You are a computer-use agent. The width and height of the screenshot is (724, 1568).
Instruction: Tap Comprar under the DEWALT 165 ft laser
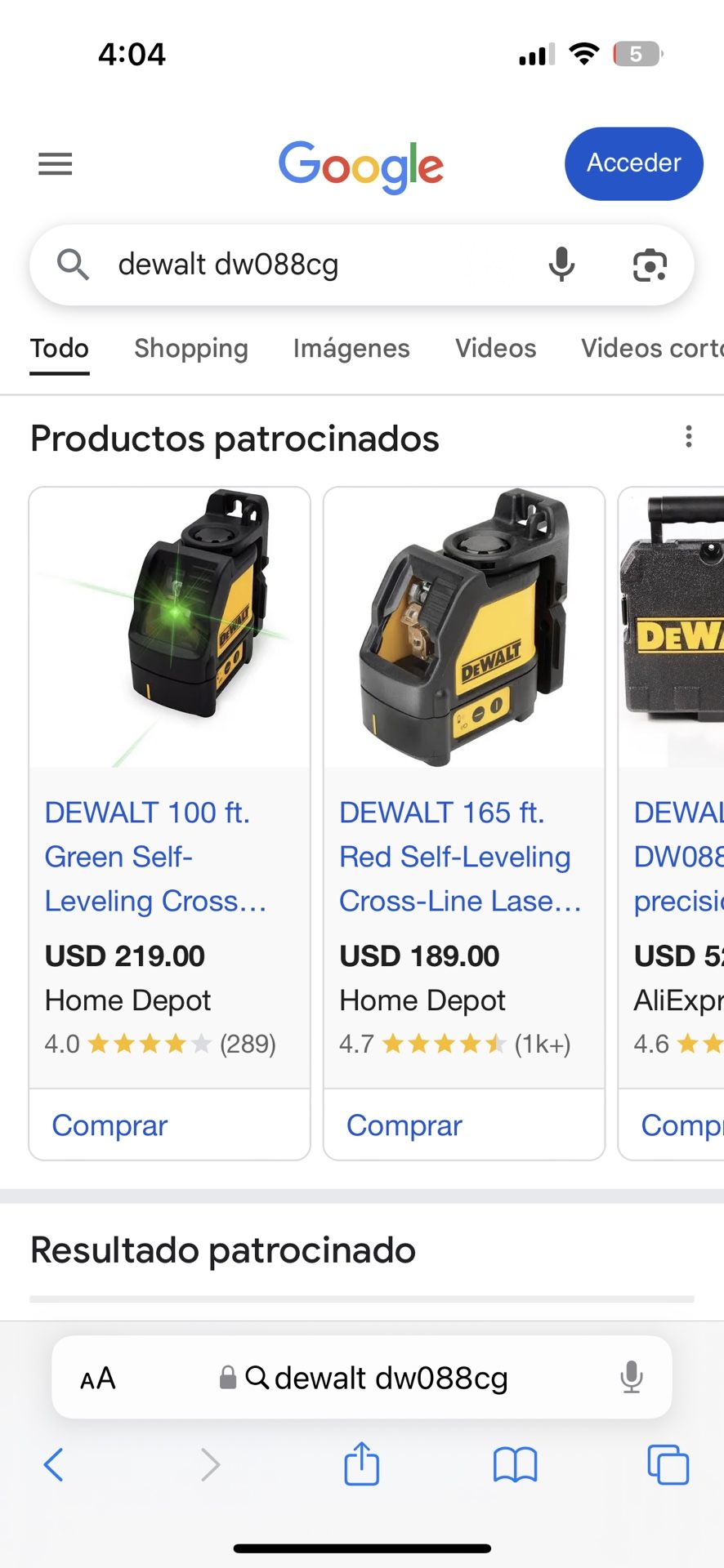pos(404,1125)
